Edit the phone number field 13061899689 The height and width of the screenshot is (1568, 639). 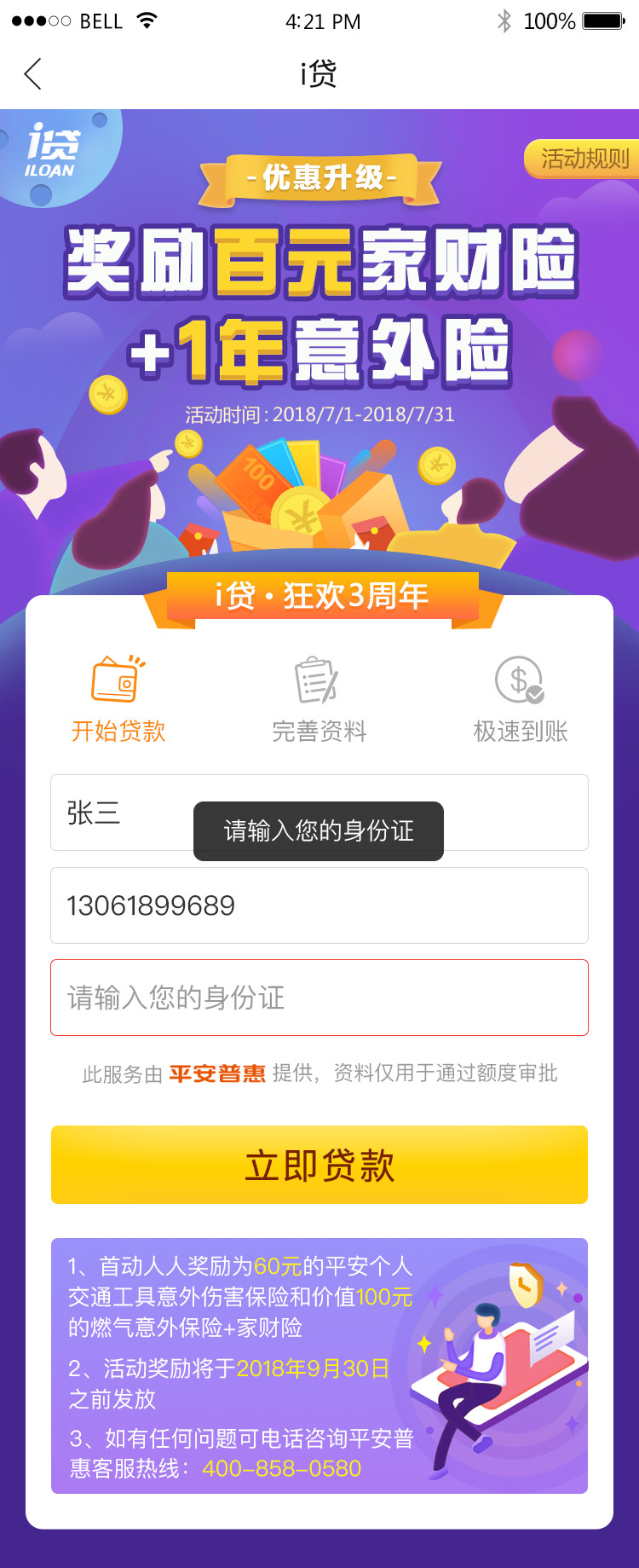tap(319, 906)
